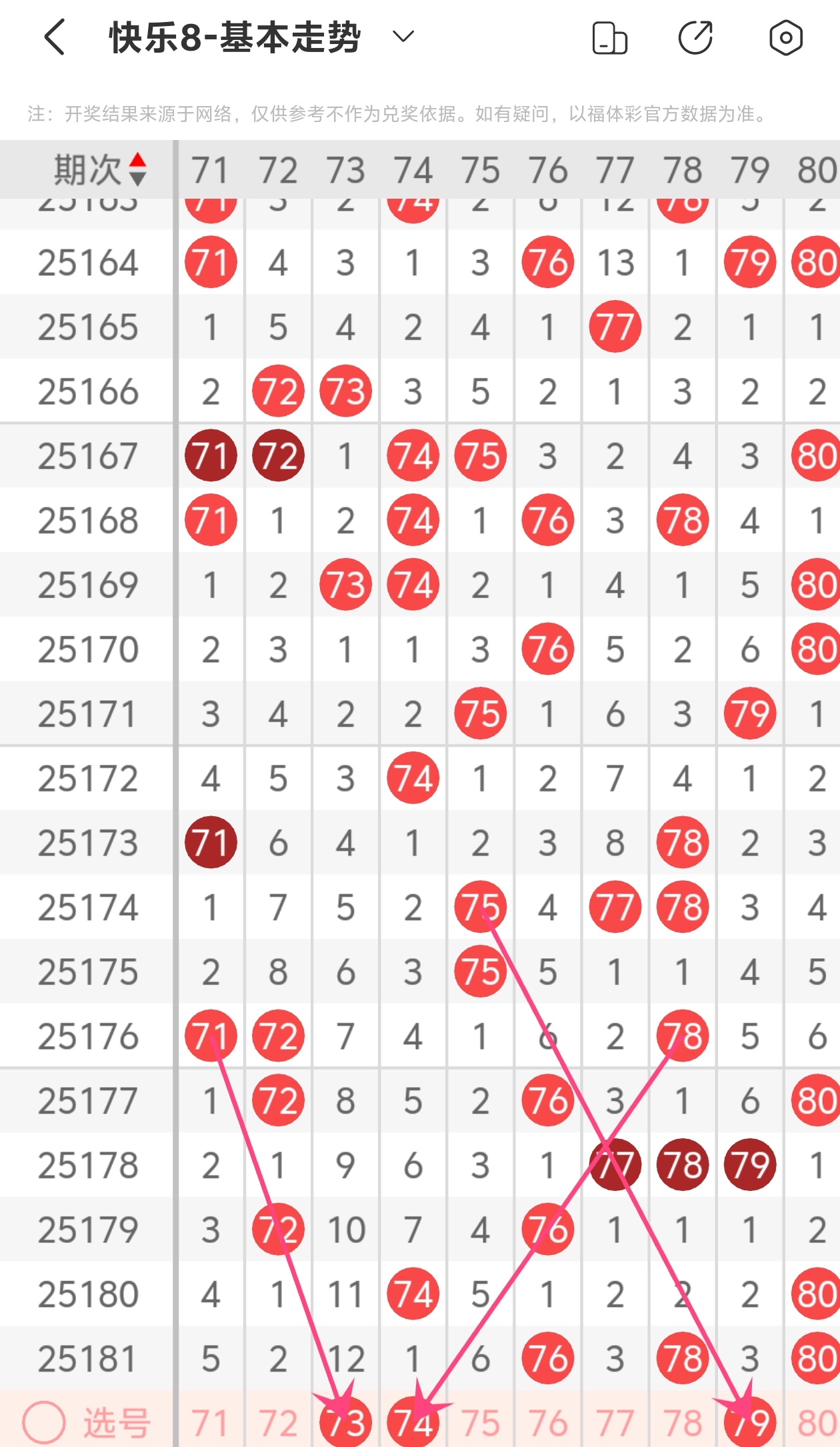Pick number 71 in the 选号 row
The image size is (840, 1447).
coord(211,1423)
